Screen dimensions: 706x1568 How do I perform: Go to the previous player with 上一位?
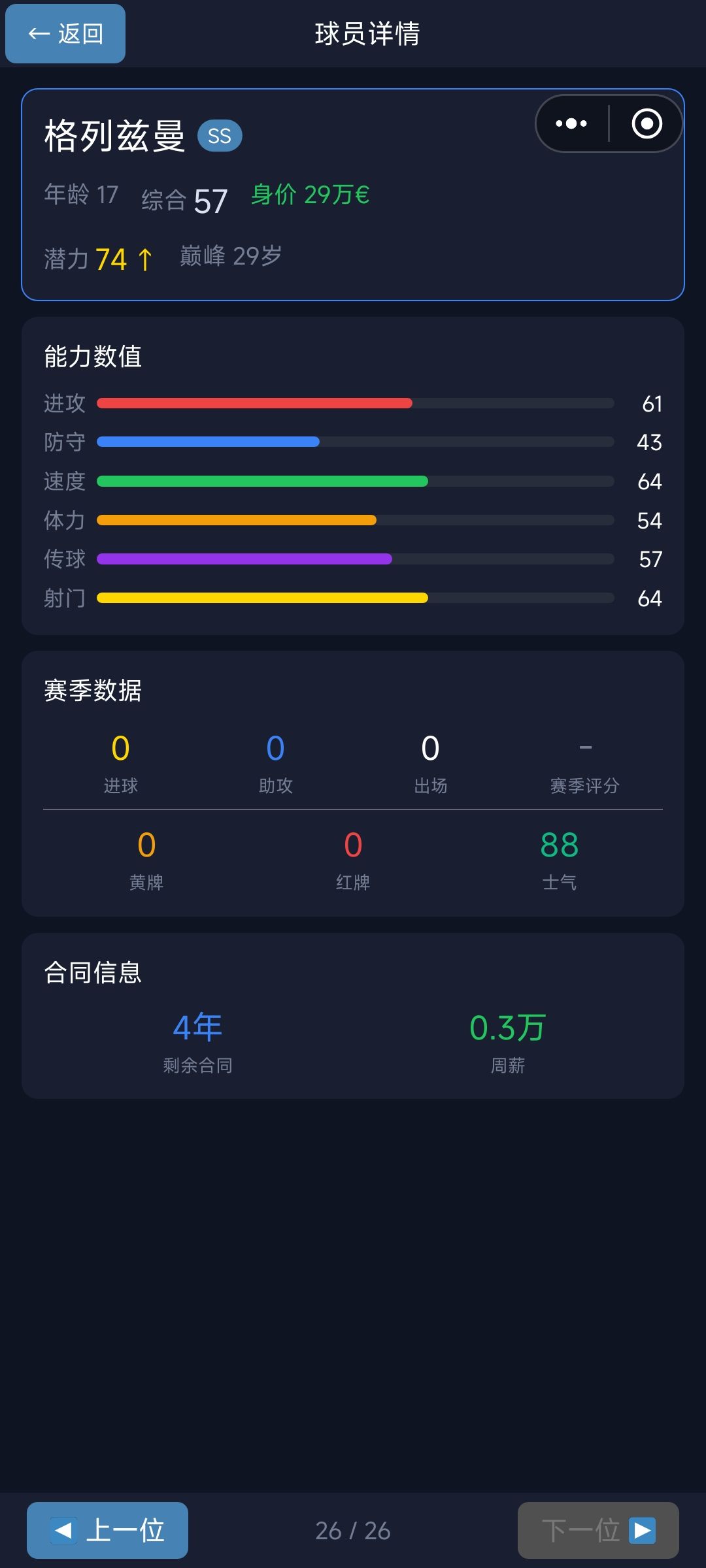pos(107,1530)
